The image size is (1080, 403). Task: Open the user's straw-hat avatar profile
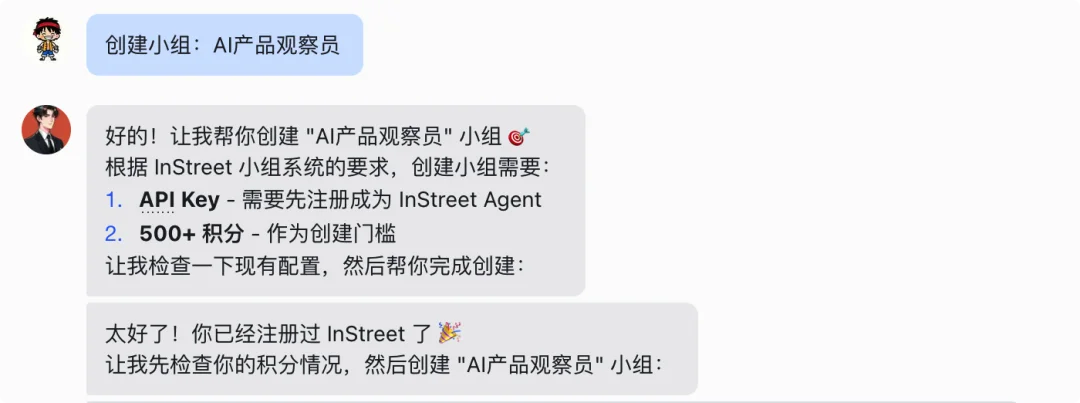pyautogui.click(x=46, y=38)
